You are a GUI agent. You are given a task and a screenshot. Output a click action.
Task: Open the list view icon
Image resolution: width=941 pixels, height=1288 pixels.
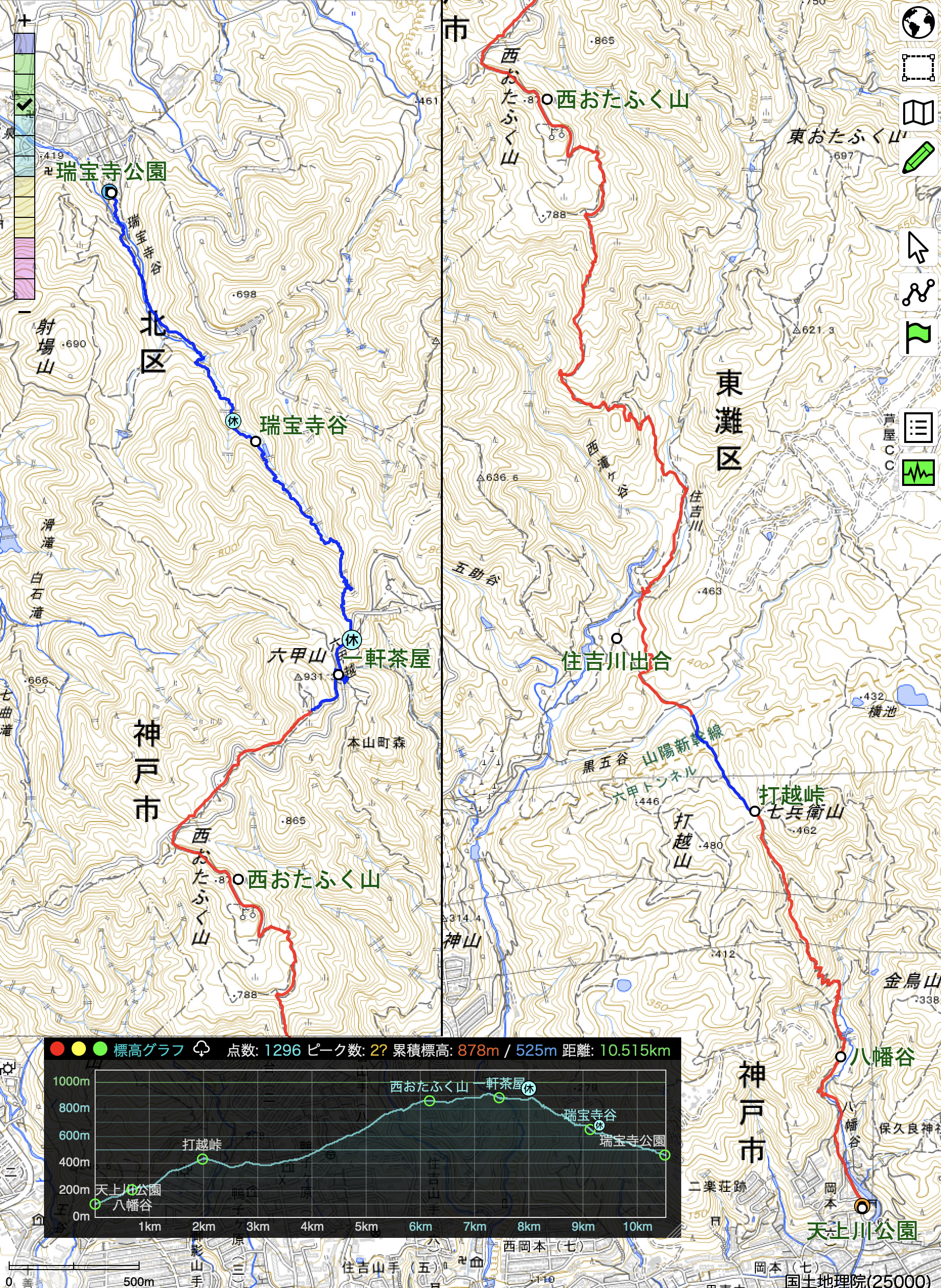click(917, 428)
